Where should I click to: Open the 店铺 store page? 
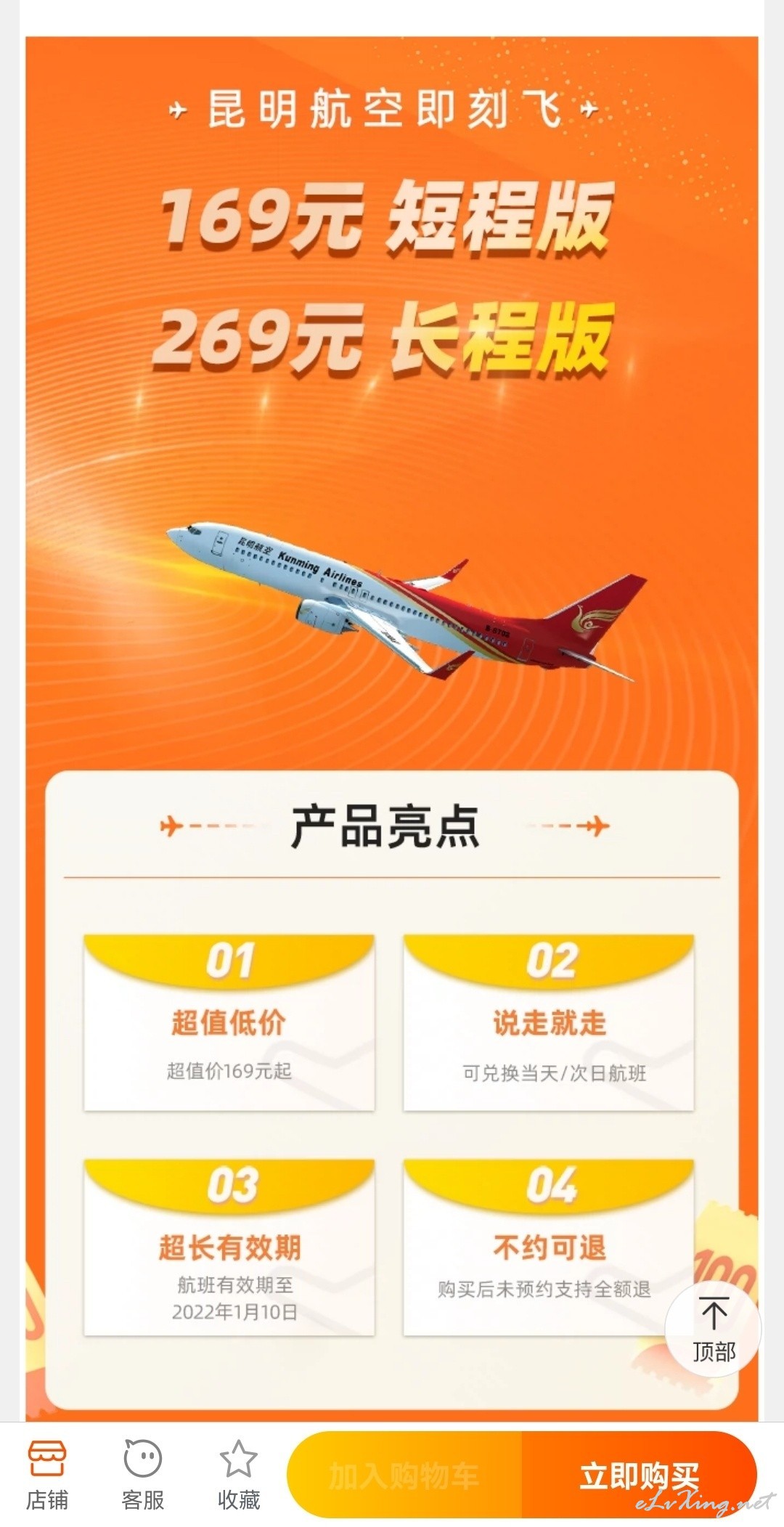click(47, 1475)
